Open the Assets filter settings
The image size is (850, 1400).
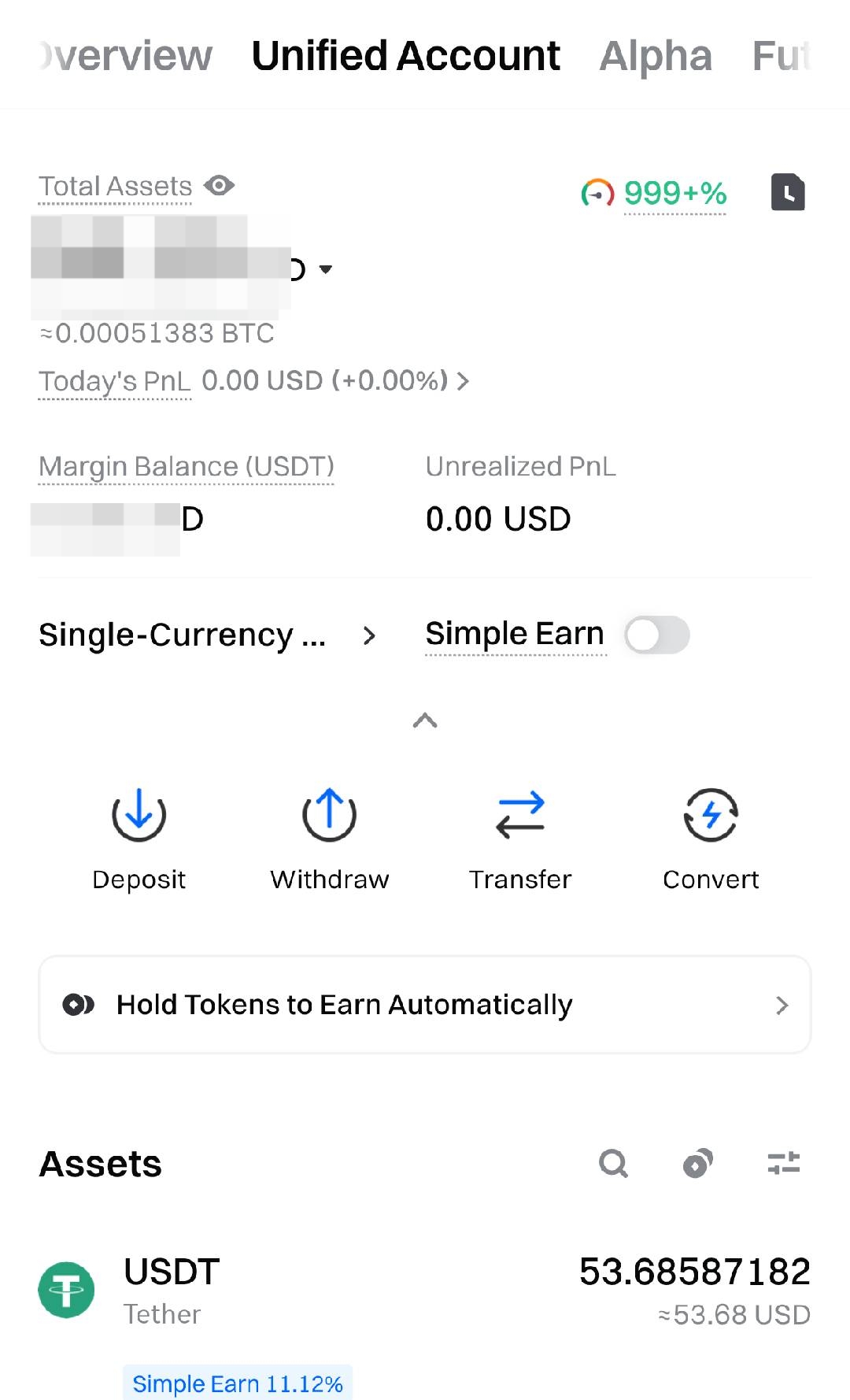coord(784,1163)
